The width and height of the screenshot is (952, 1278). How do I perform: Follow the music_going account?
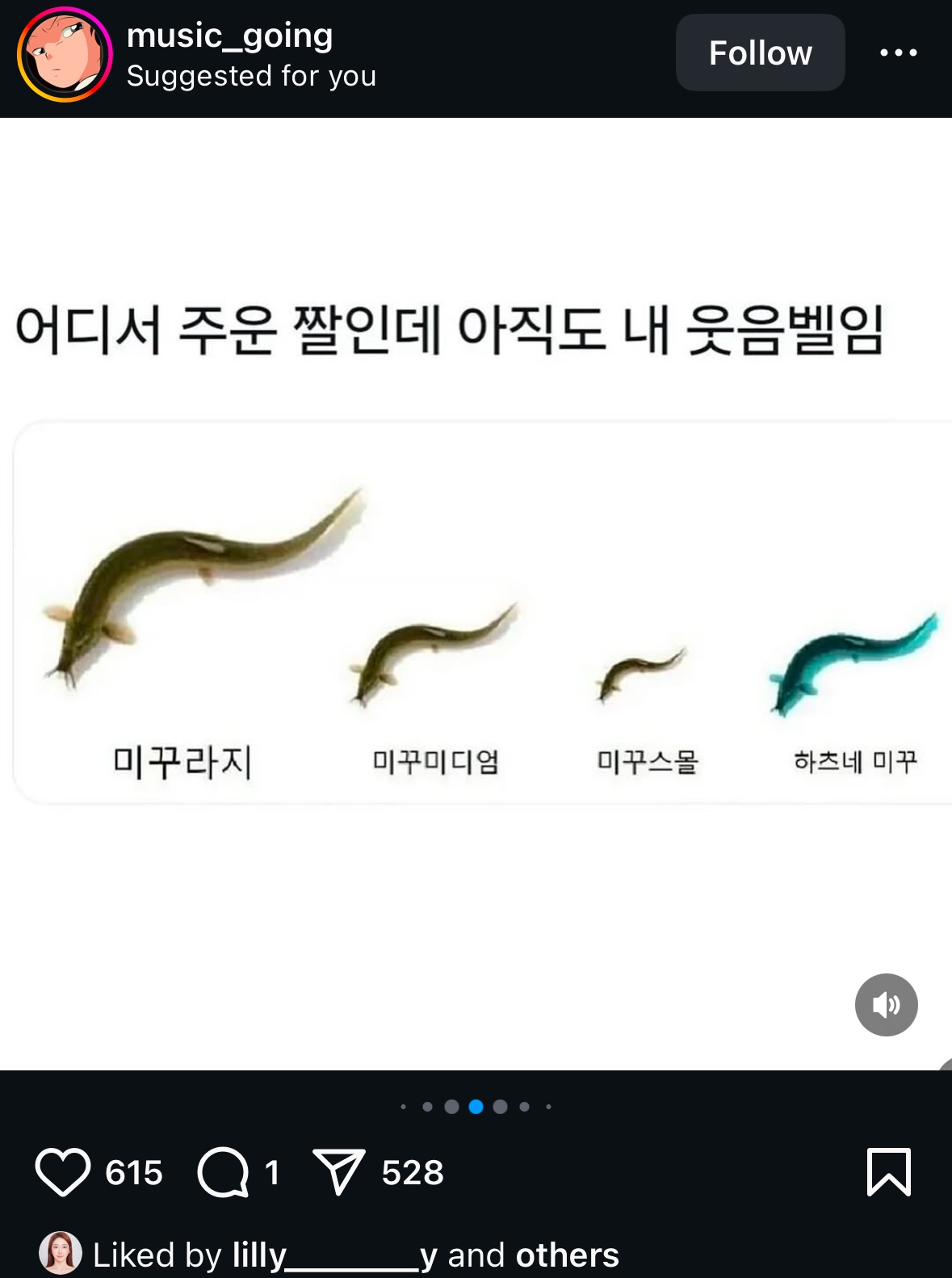(x=760, y=53)
